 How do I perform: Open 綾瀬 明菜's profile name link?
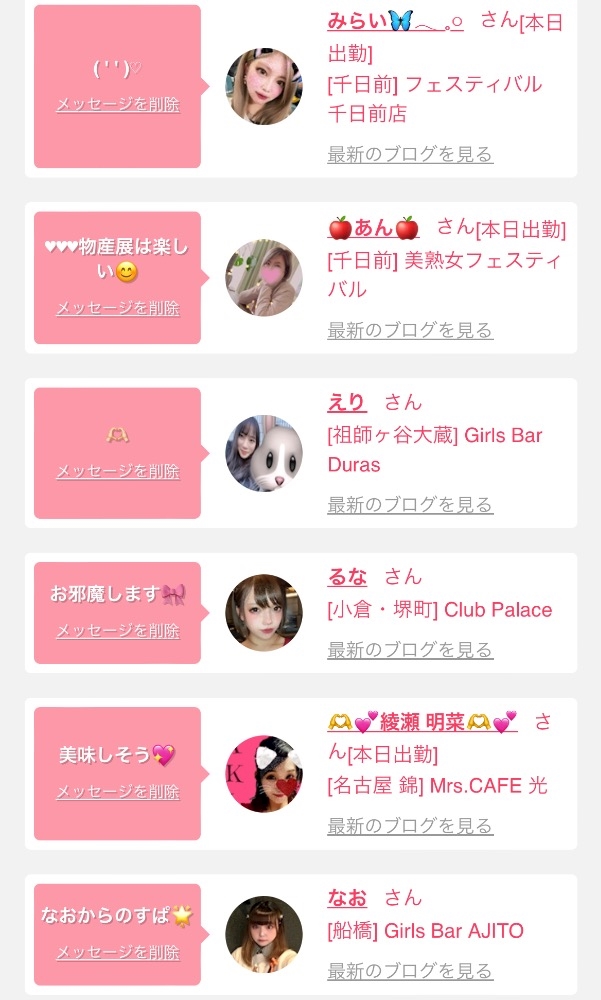[x=422, y=722]
